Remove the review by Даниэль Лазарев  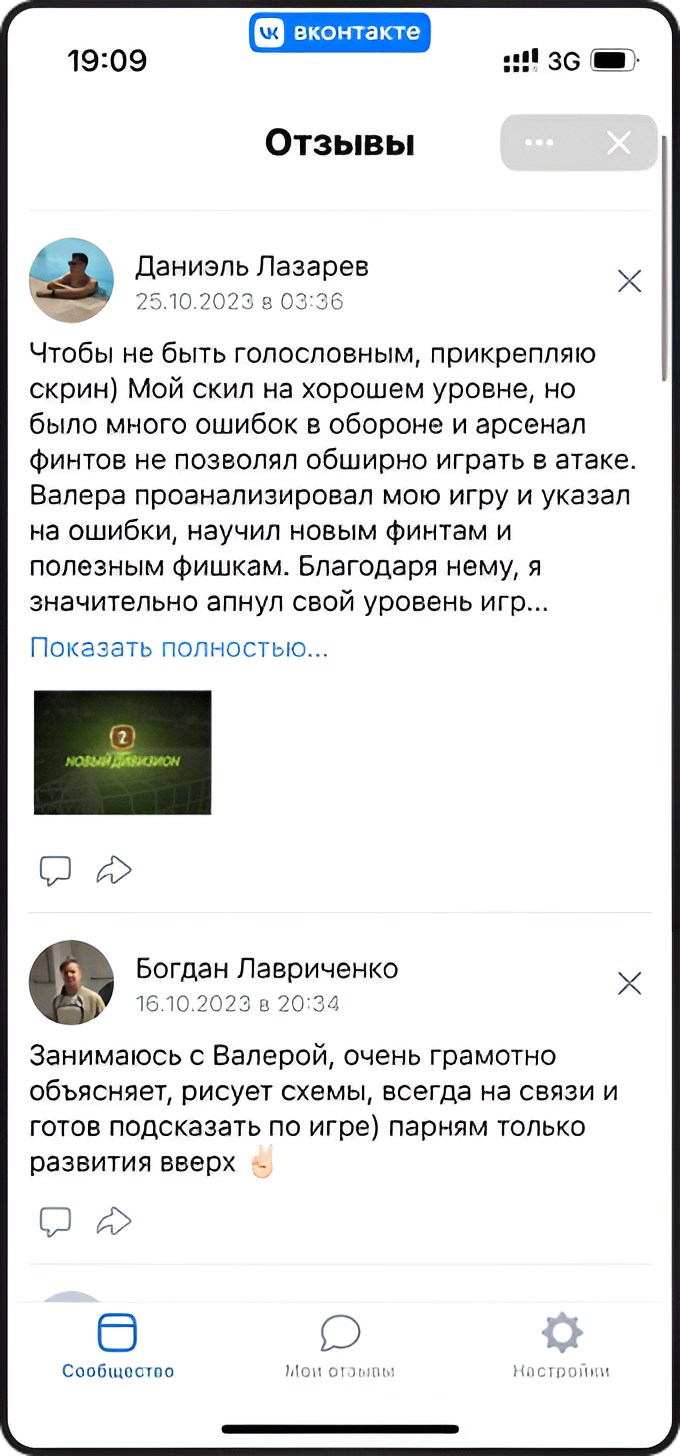point(629,282)
